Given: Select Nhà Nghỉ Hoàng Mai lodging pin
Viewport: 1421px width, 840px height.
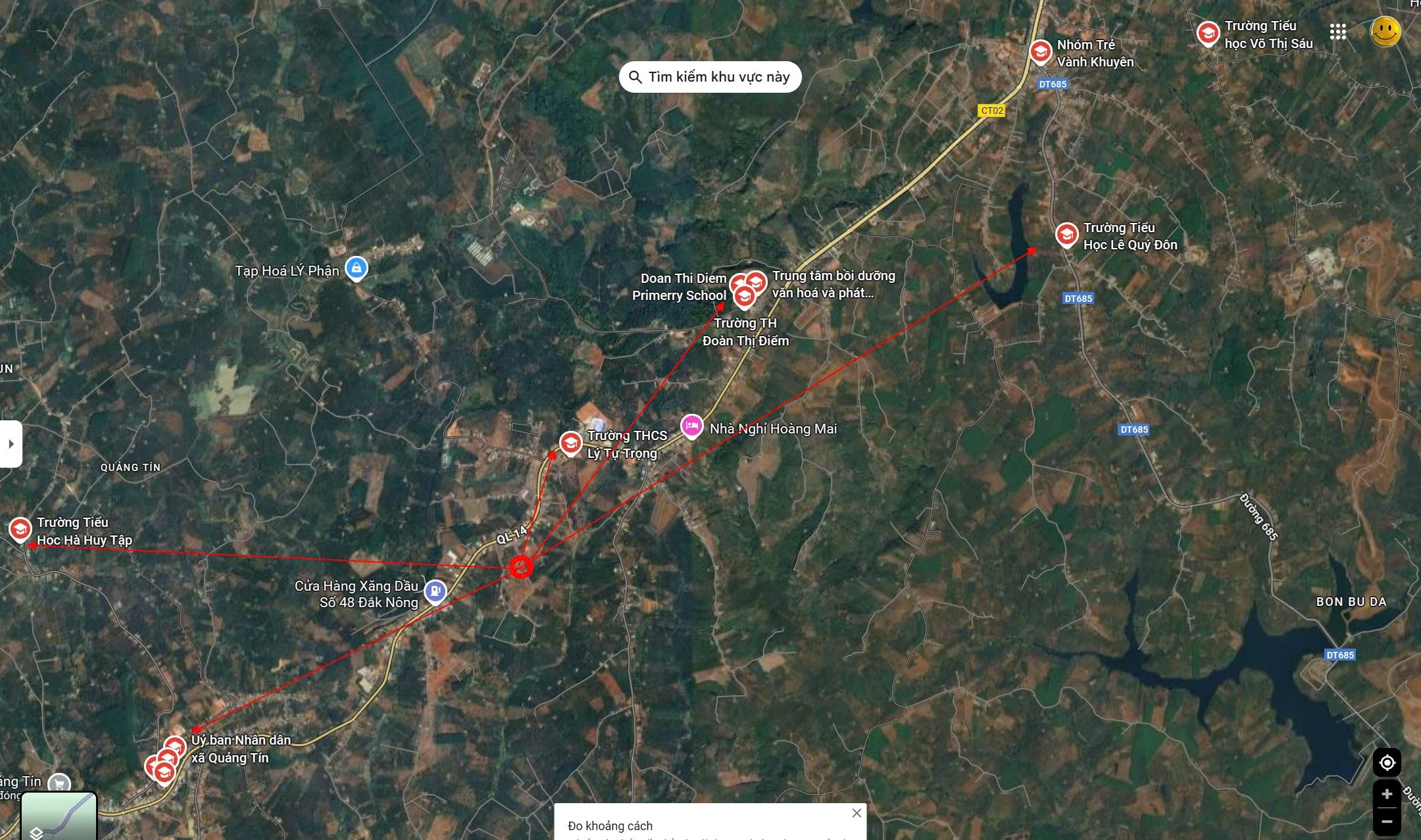Looking at the screenshot, I should (691, 426).
